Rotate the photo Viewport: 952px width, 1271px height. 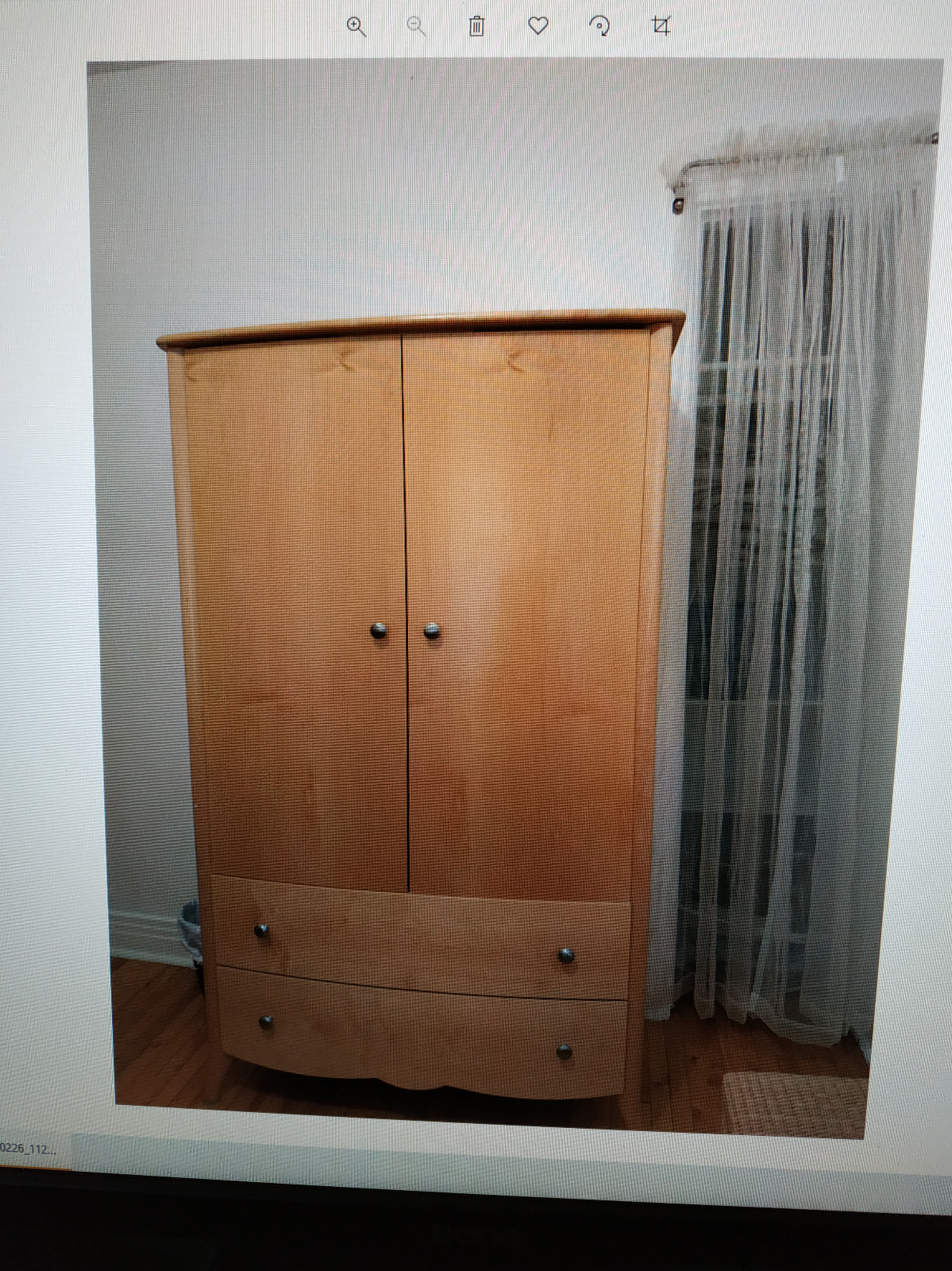click(599, 26)
